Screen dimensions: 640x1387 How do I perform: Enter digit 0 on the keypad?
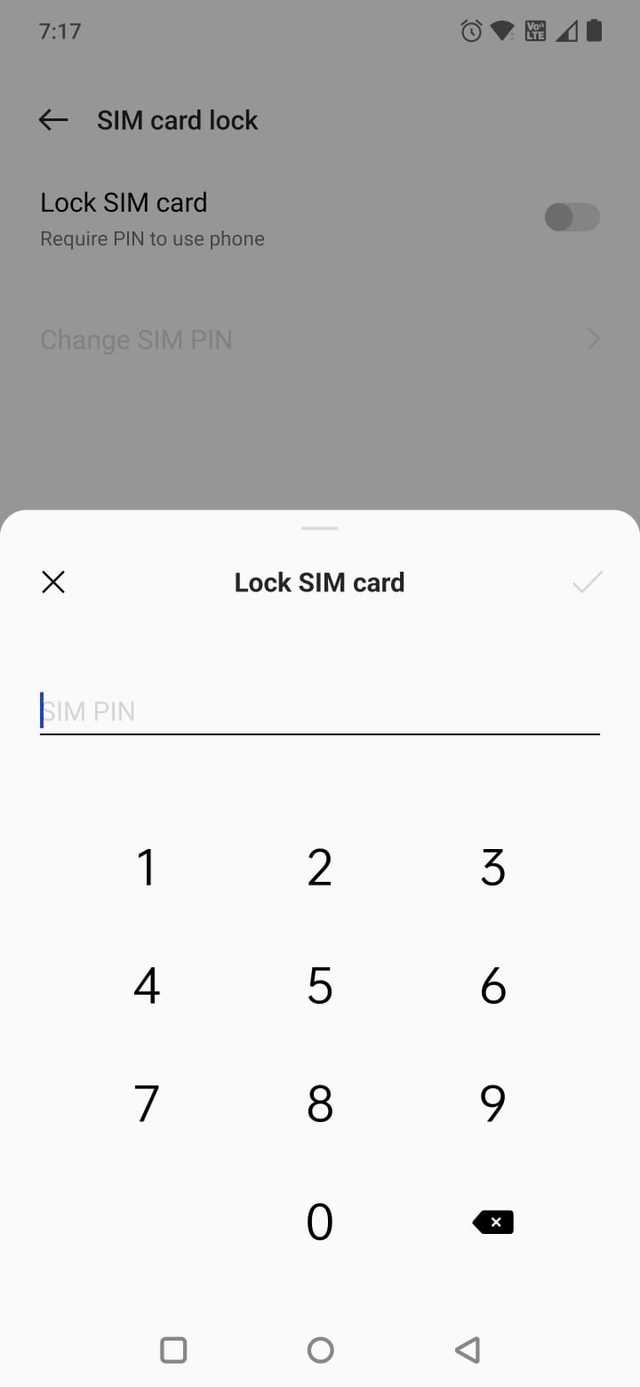(320, 1222)
